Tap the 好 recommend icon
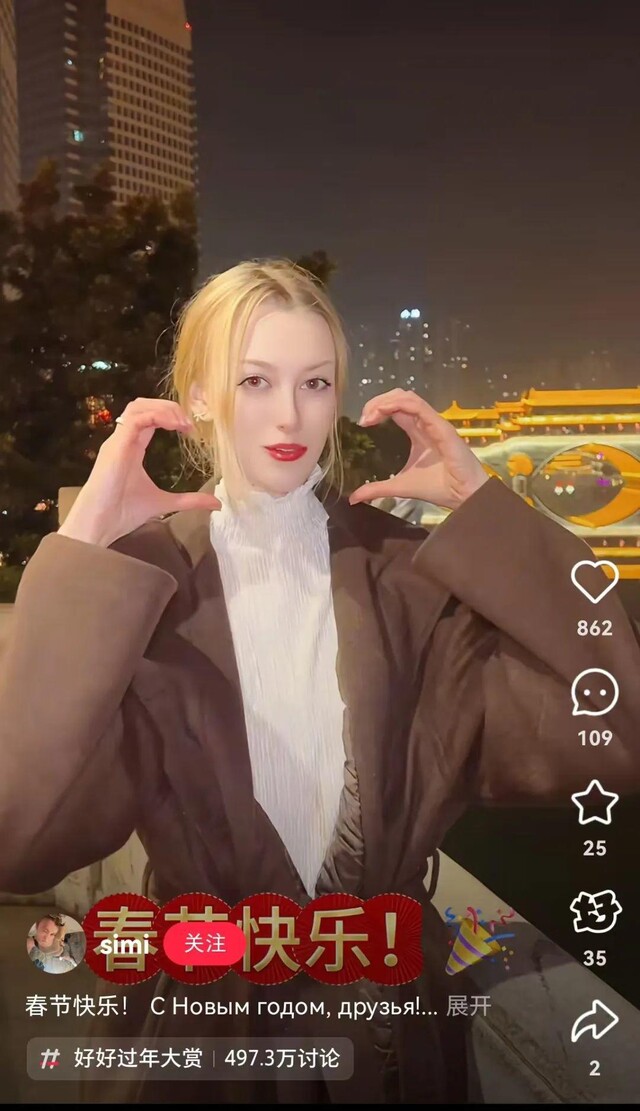This screenshot has width=640, height=1111. point(594,911)
